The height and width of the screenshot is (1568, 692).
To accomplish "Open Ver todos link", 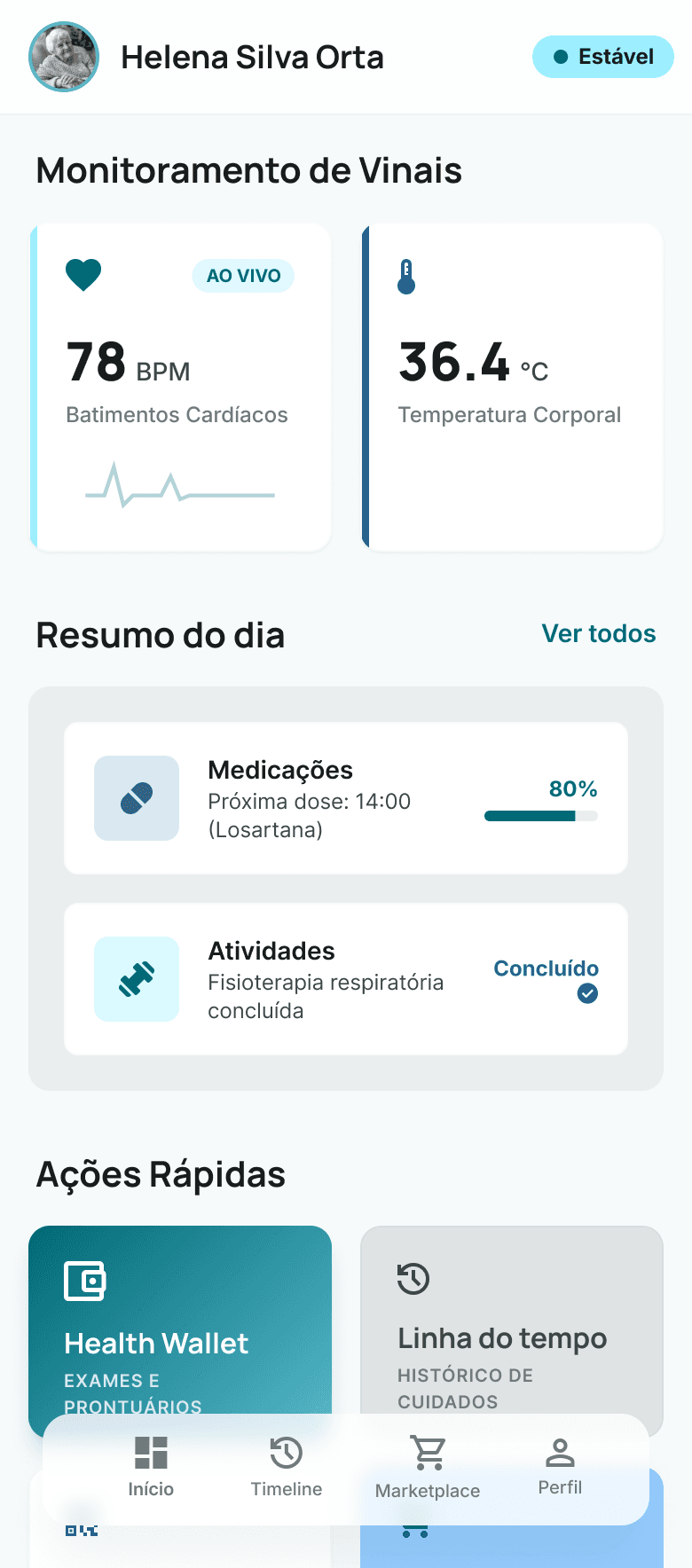I will (x=598, y=634).
